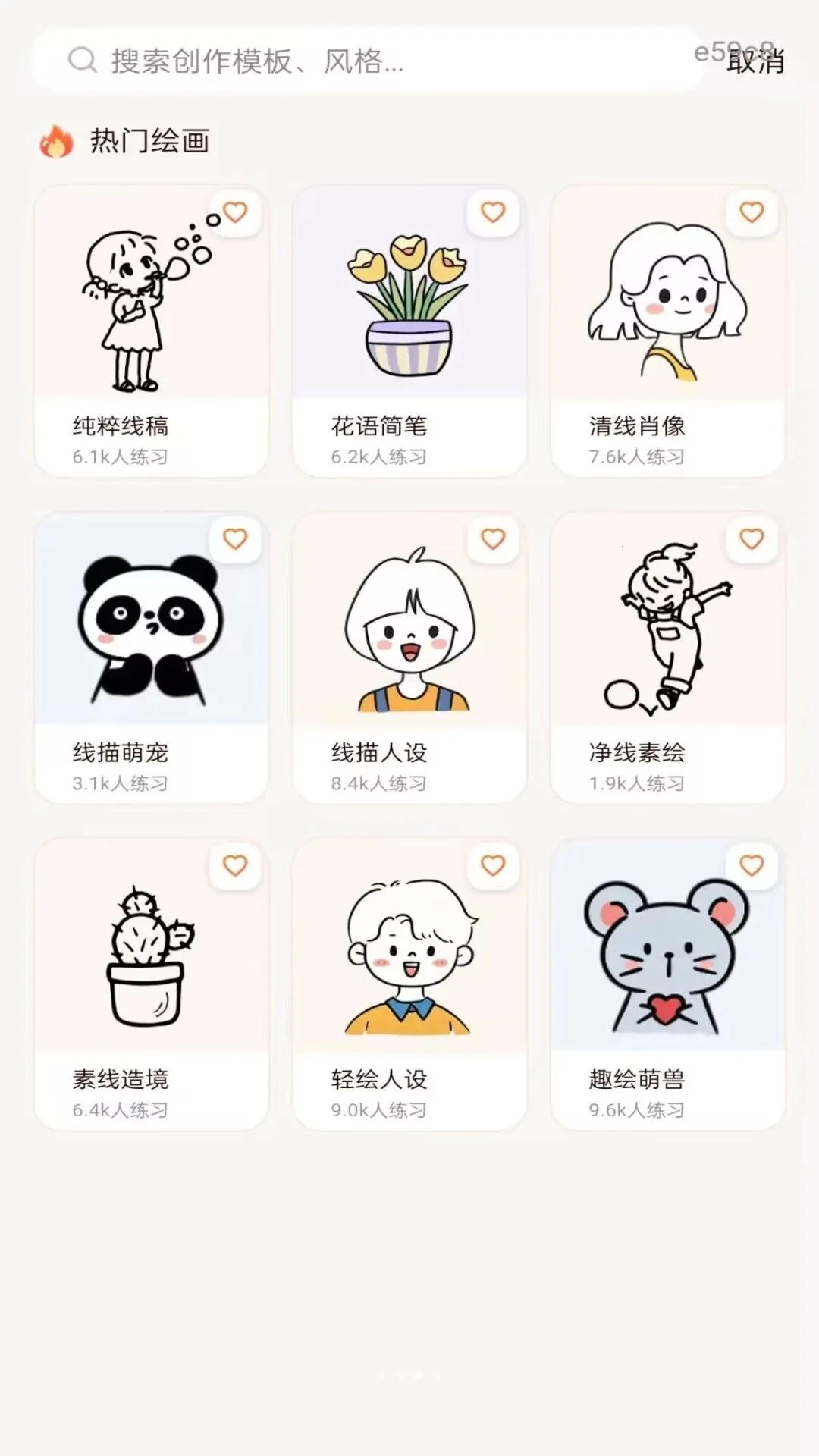Tap the search box for templates and styles
Image resolution: width=819 pixels, height=1456 pixels.
(x=368, y=60)
